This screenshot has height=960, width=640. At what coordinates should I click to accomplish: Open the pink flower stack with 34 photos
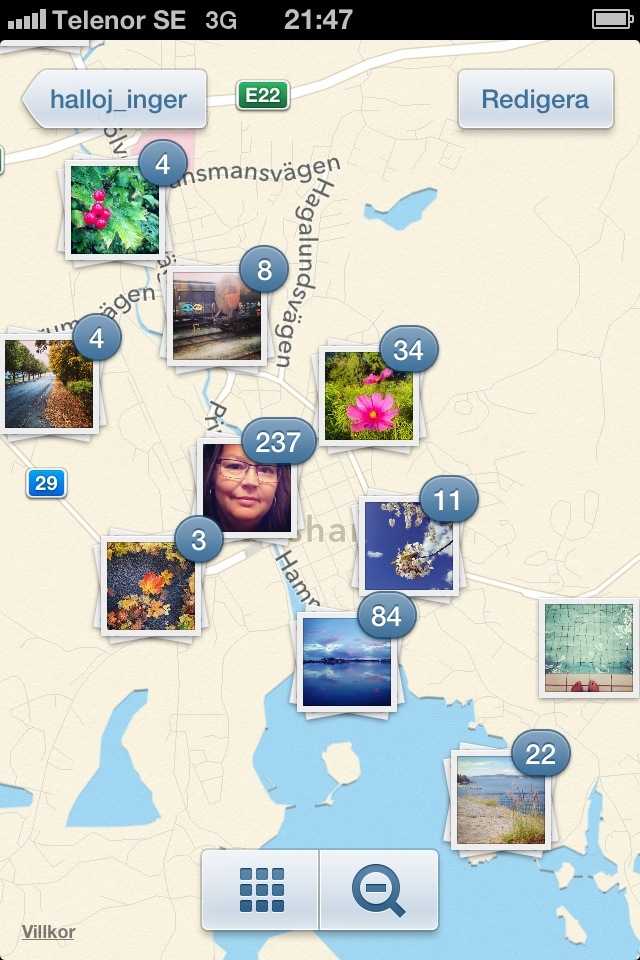[x=368, y=395]
